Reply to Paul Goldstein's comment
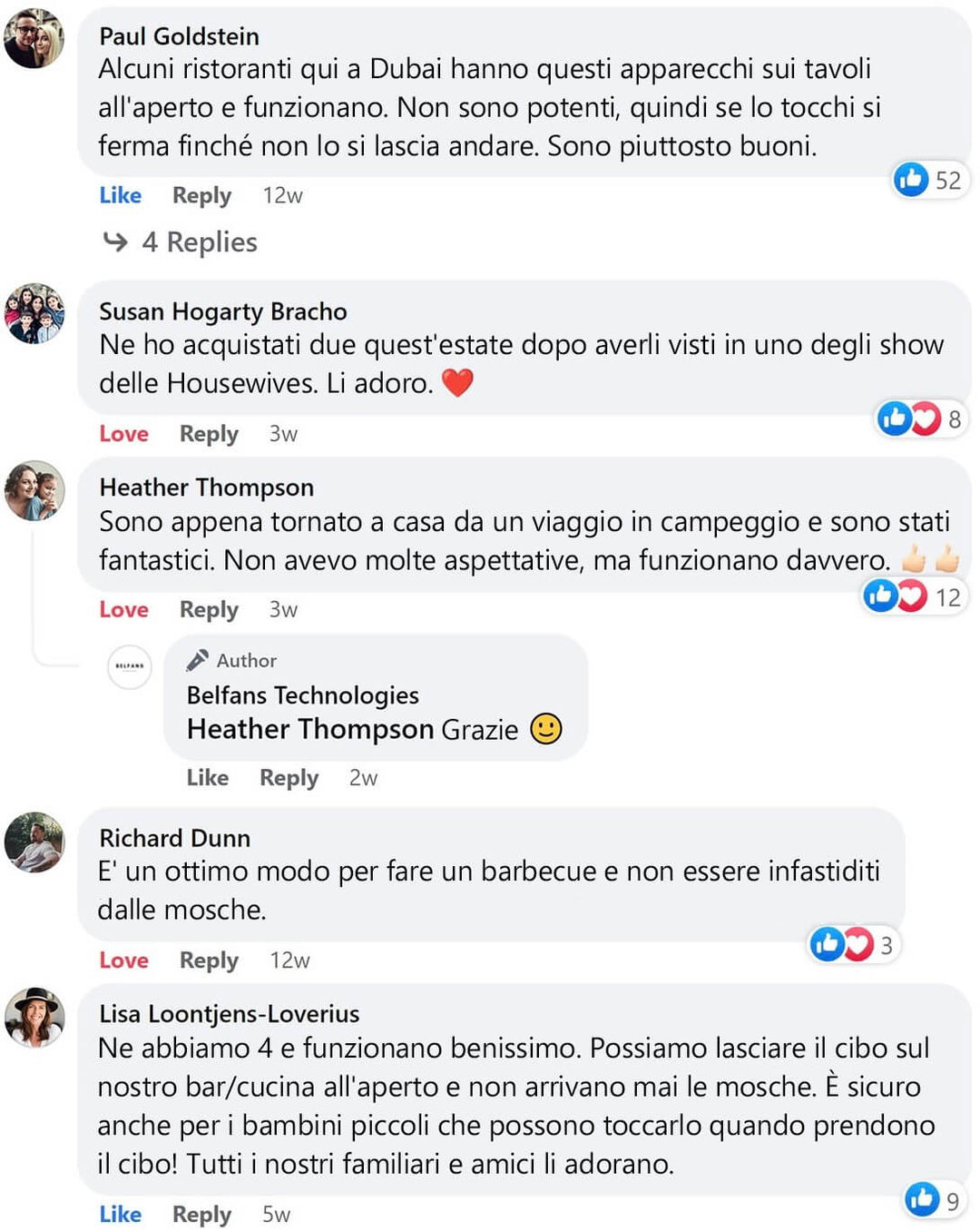 (201, 195)
